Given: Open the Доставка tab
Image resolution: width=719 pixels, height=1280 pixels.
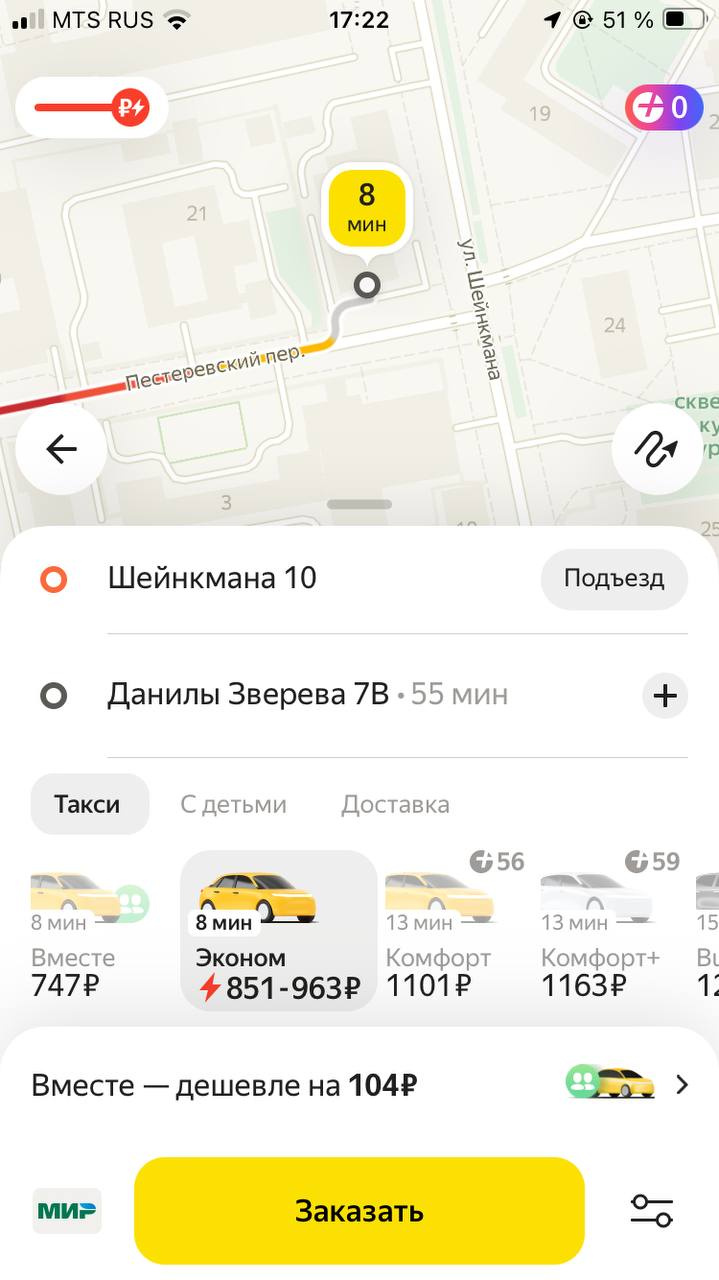Looking at the screenshot, I should coord(395,804).
